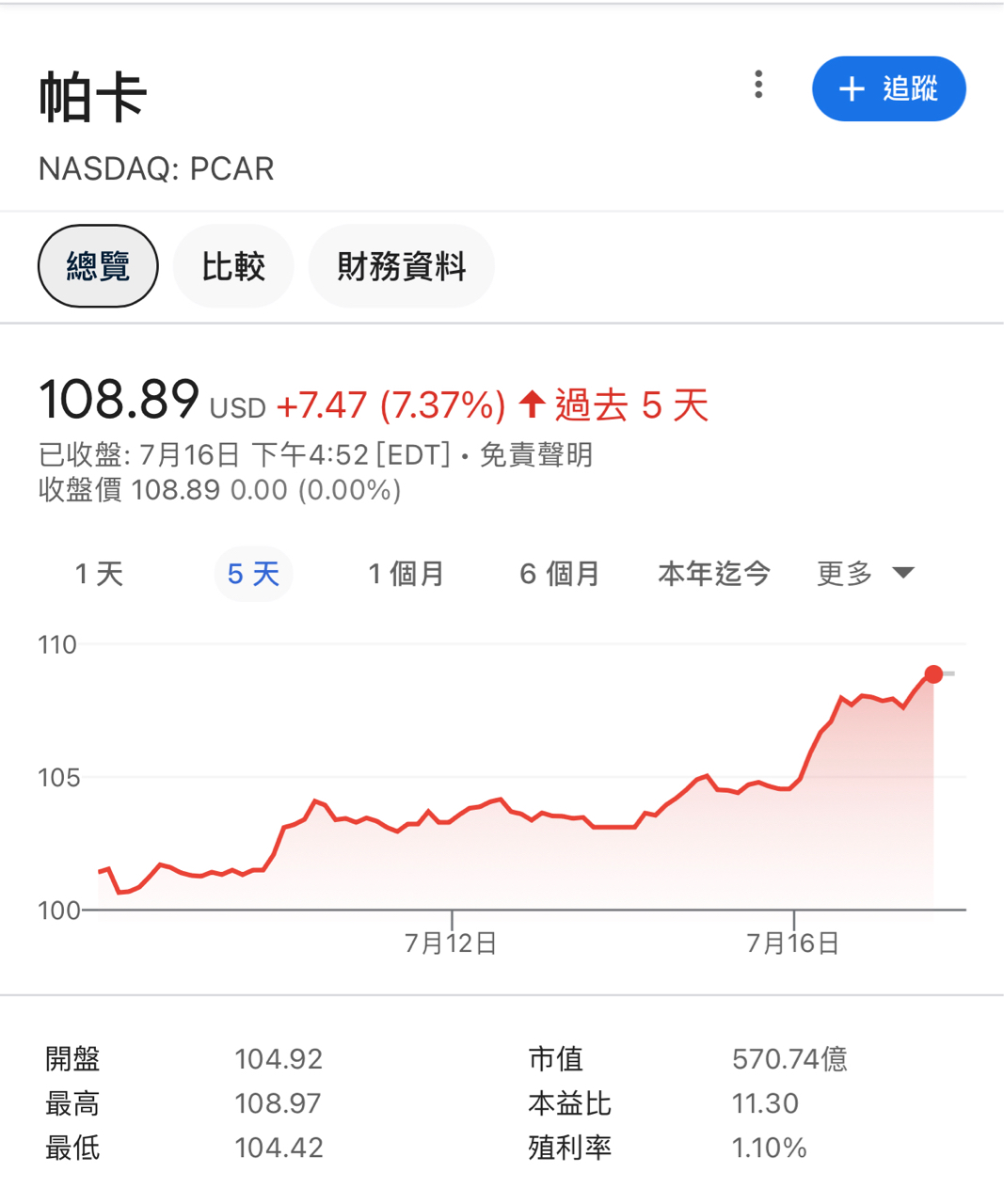
Task: Open the 財務資料 financials tab
Action: pyautogui.click(x=401, y=266)
